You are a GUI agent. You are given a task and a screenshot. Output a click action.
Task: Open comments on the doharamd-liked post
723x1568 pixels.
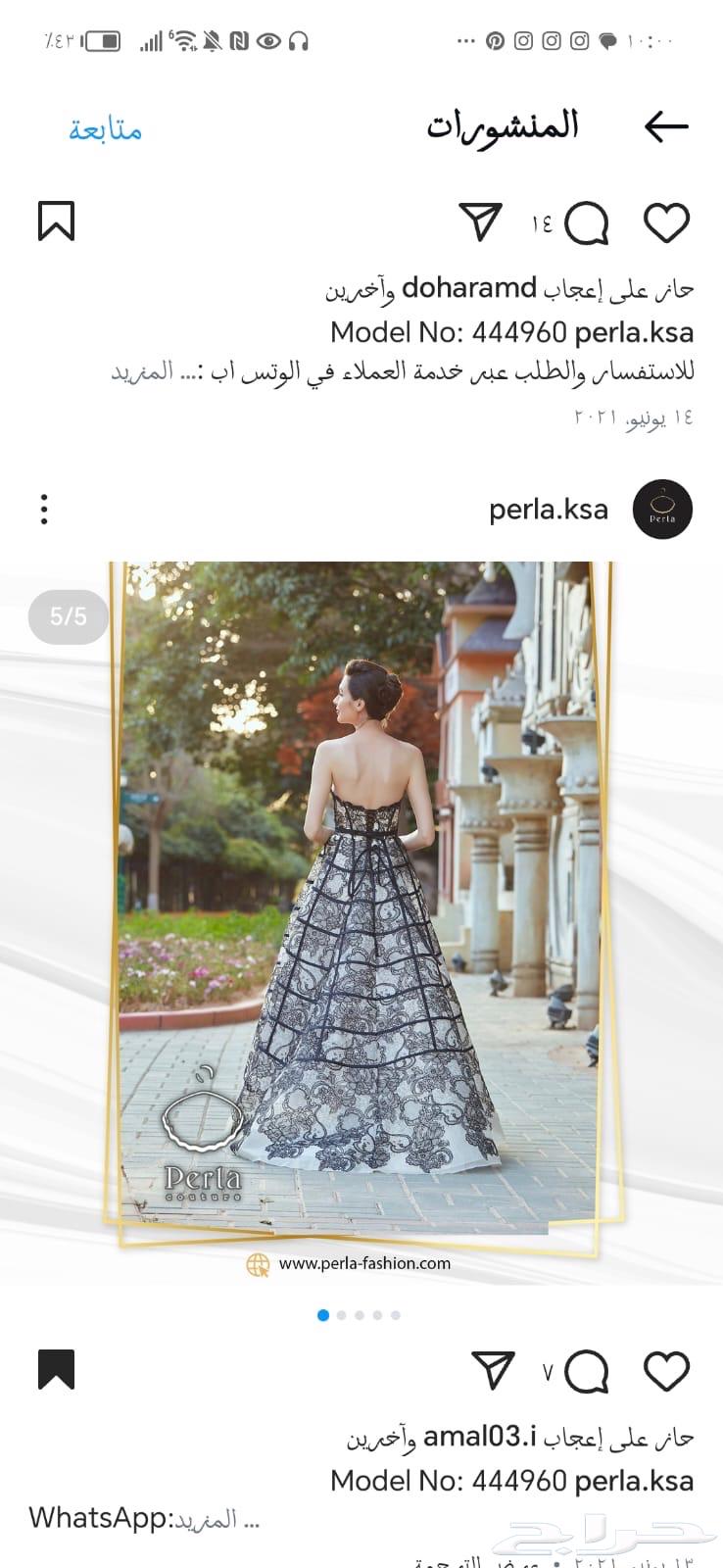point(586,222)
